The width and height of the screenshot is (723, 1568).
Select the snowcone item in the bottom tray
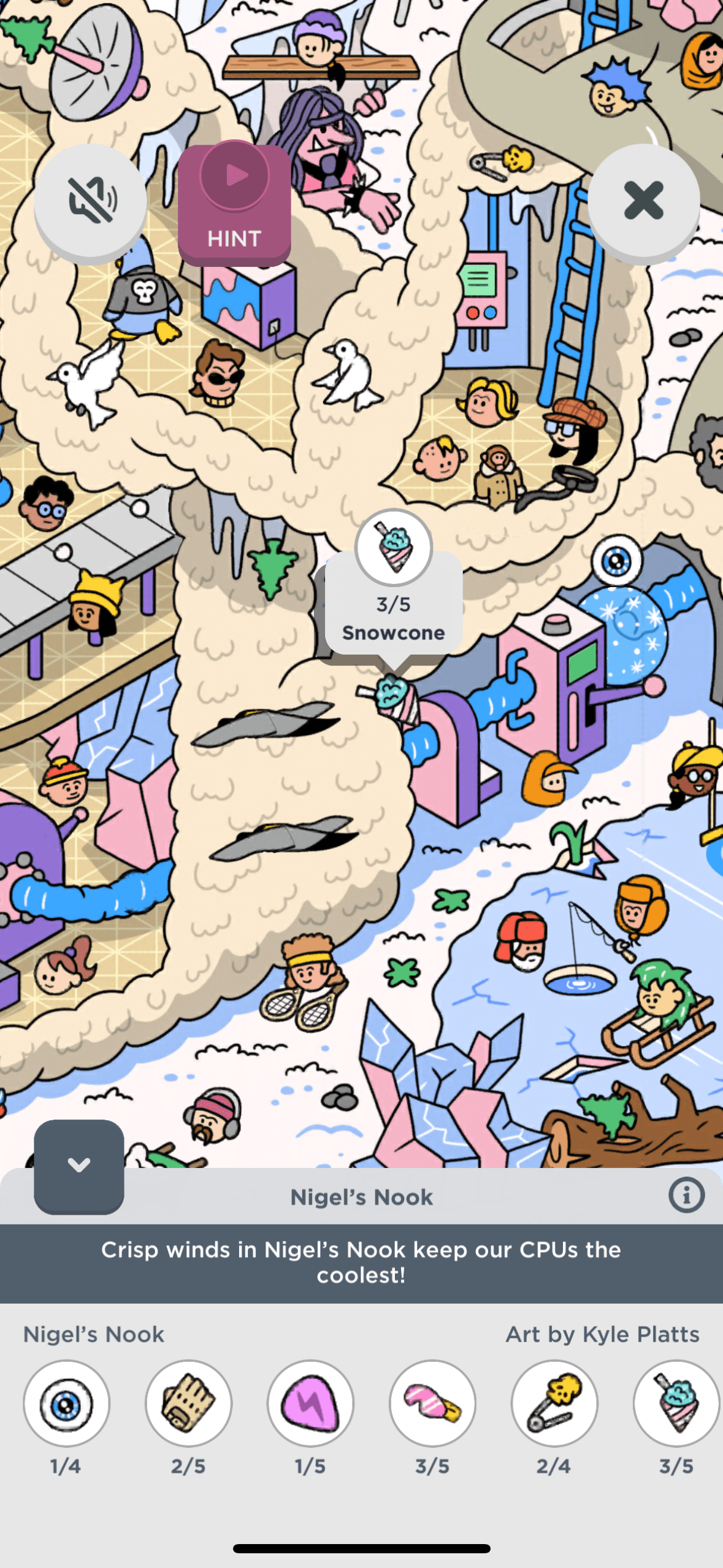[x=676, y=1404]
